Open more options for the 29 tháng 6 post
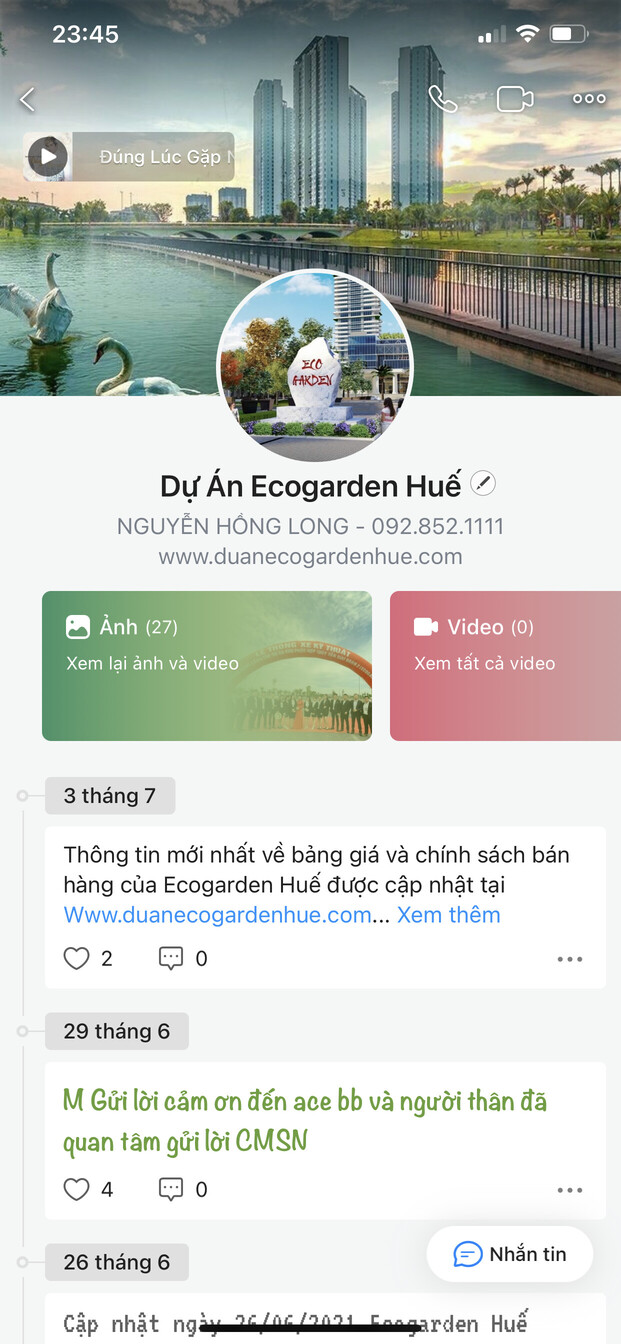The image size is (621, 1344). (569, 1190)
